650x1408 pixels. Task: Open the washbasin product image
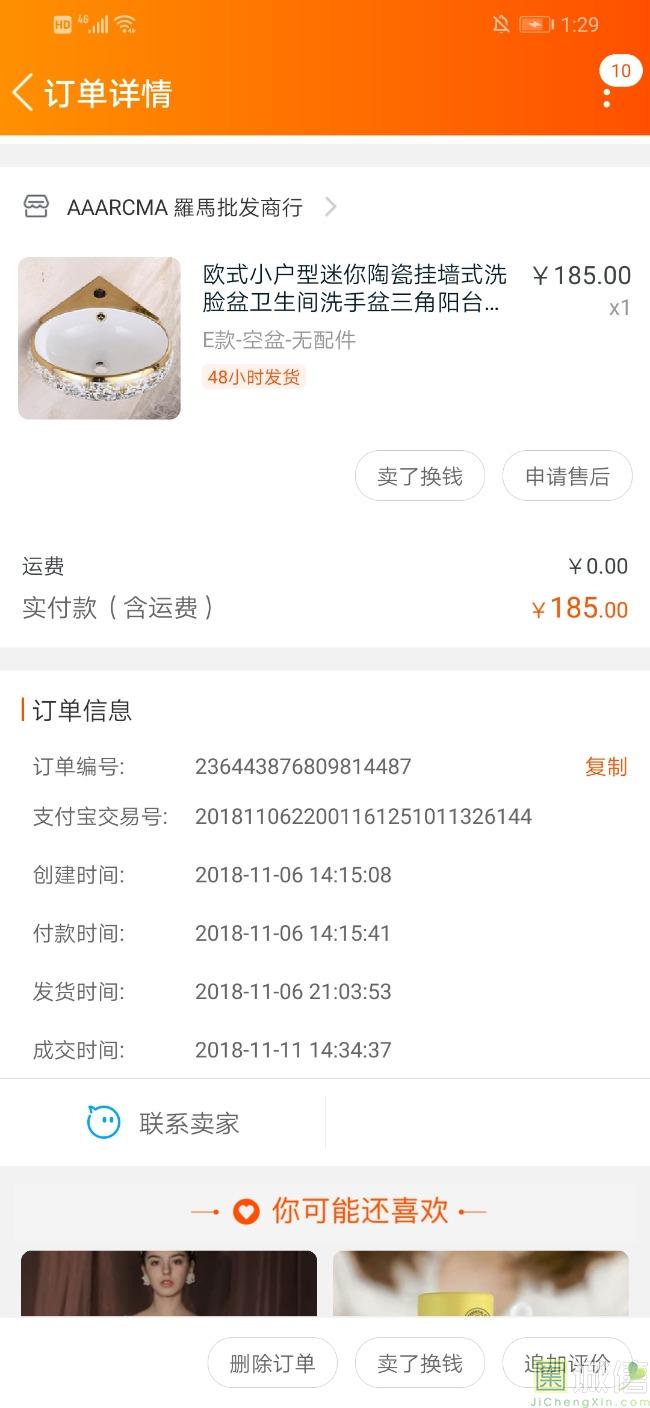(x=99, y=338)
